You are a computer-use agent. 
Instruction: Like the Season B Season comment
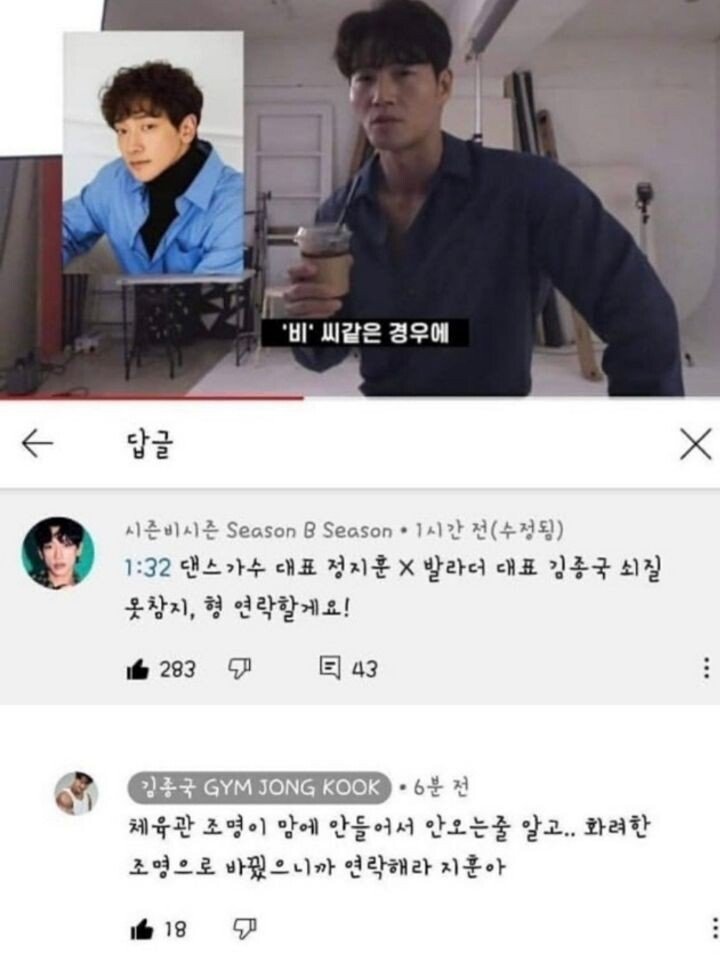[x=138, y=670]
